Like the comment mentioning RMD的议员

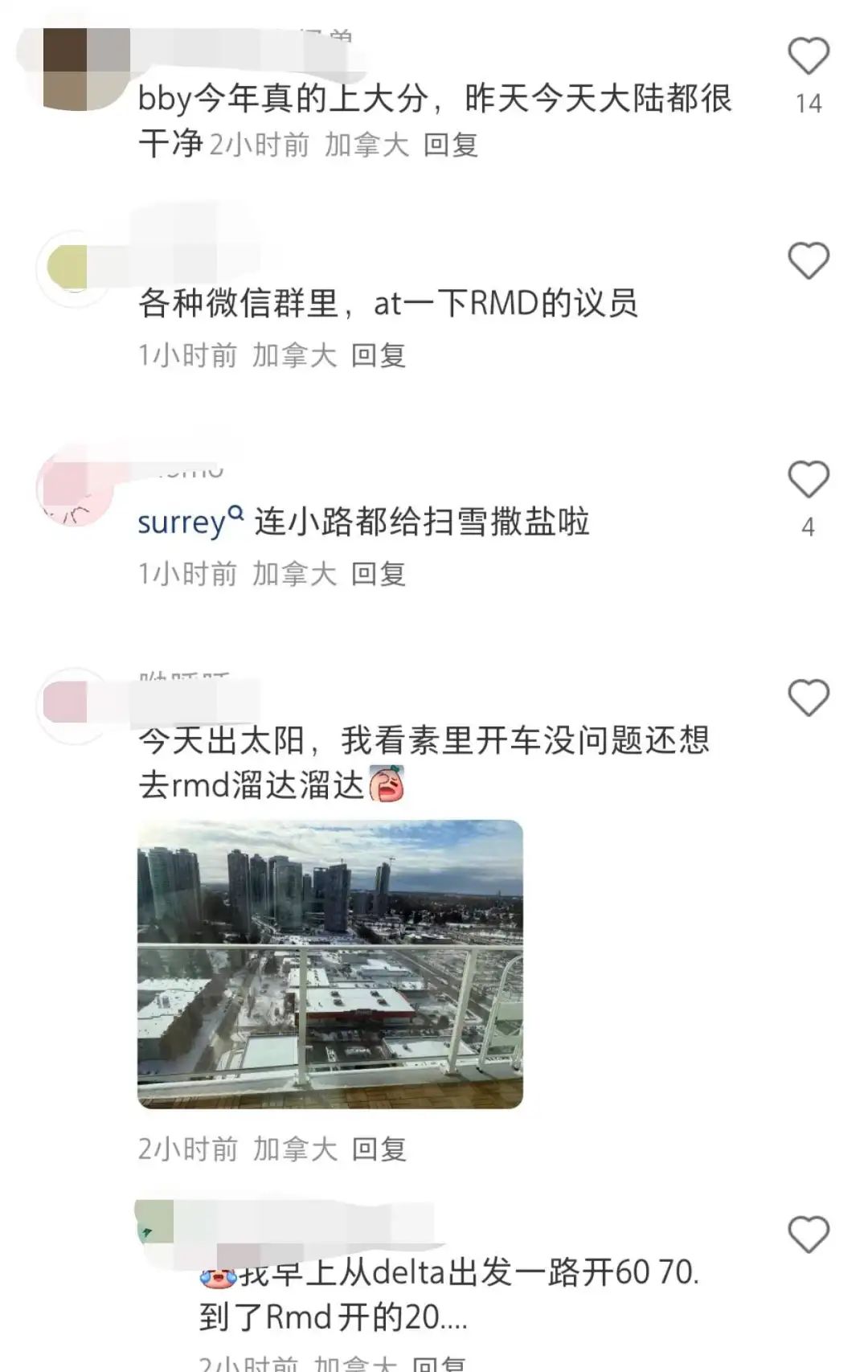click(x=808, y=261)
